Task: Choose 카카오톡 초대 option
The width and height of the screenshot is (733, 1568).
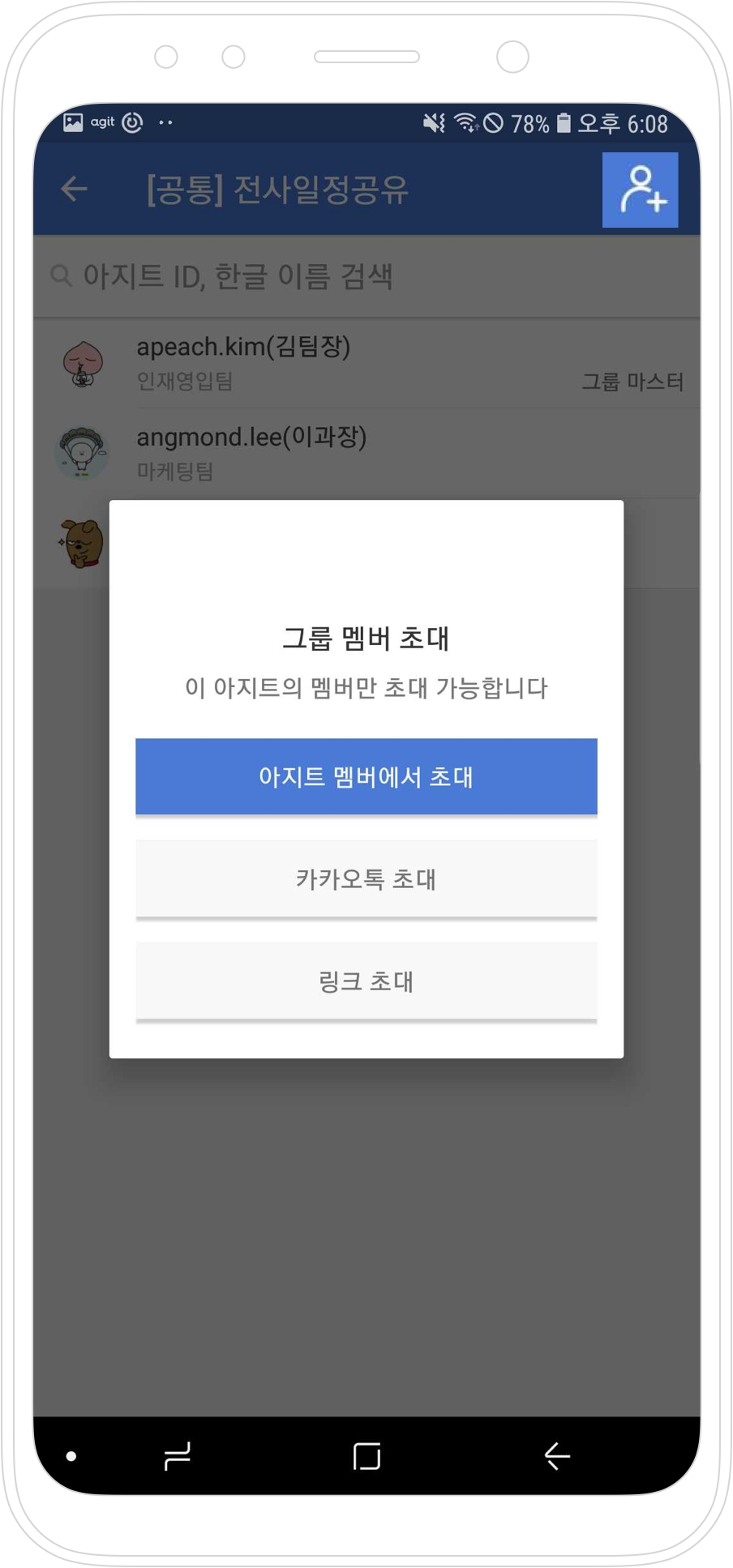Action: (366, 878)
